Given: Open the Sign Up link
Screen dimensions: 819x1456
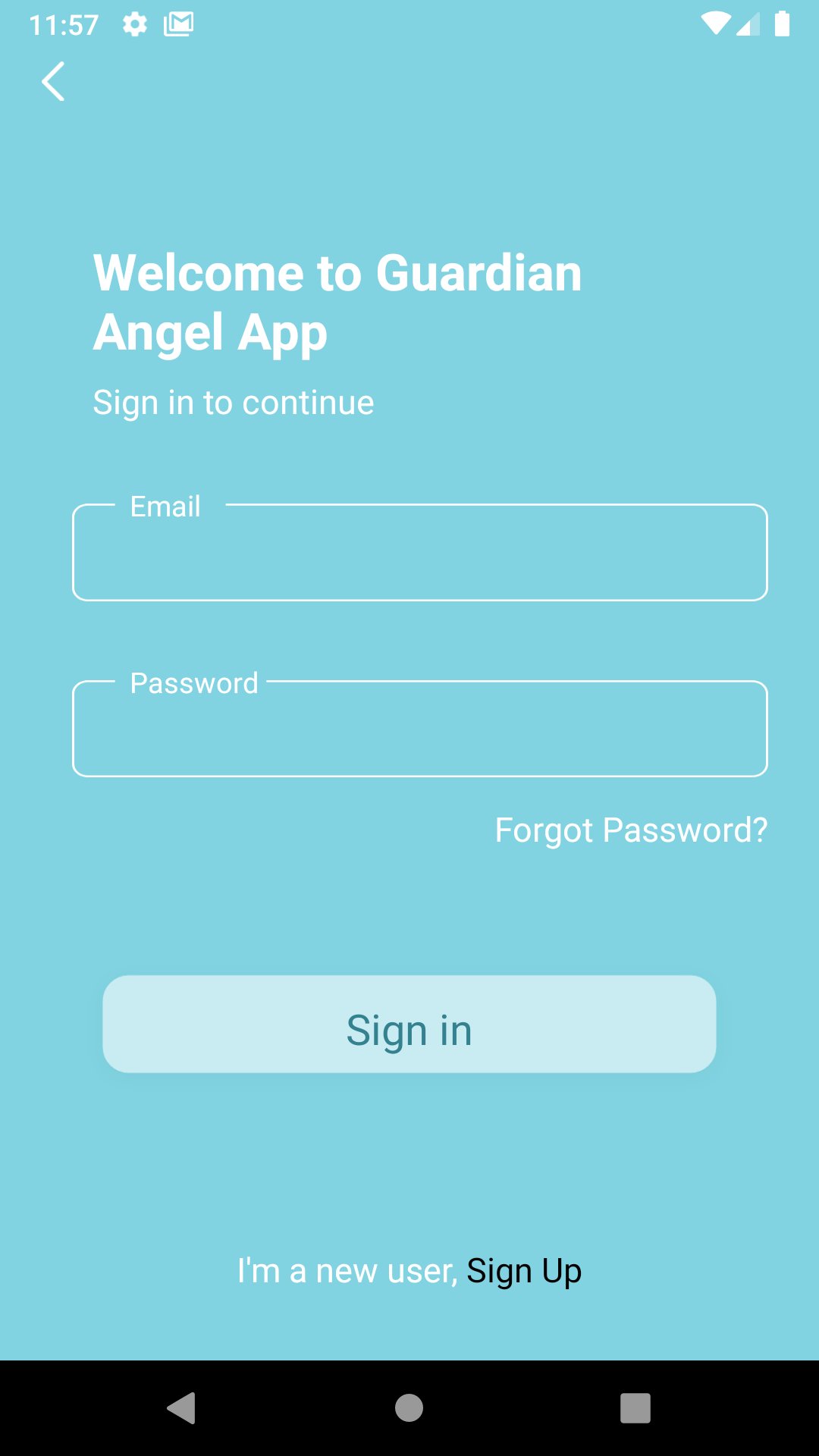Looking at the screenshot, I should (x=523, y=1269).
